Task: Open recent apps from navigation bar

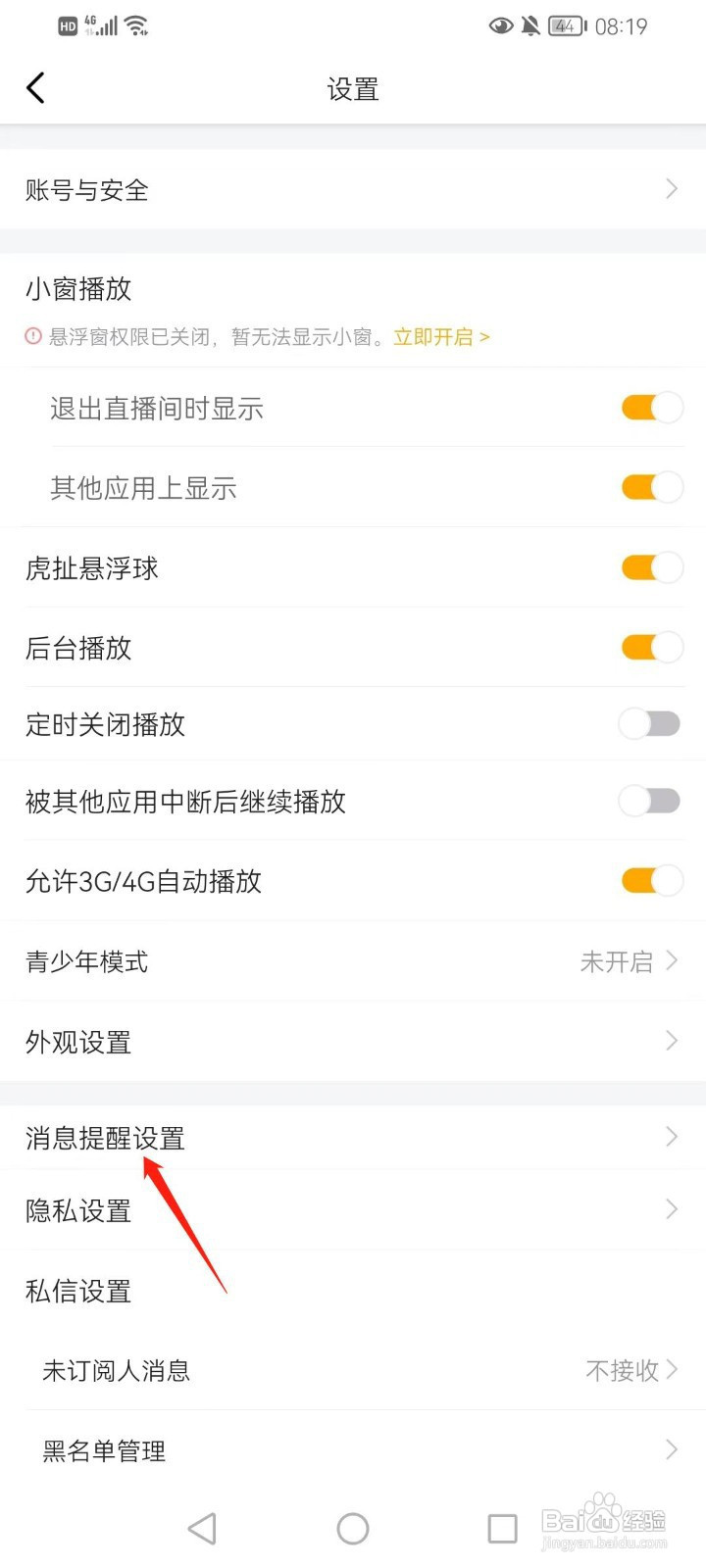Action: (502, 1528)
